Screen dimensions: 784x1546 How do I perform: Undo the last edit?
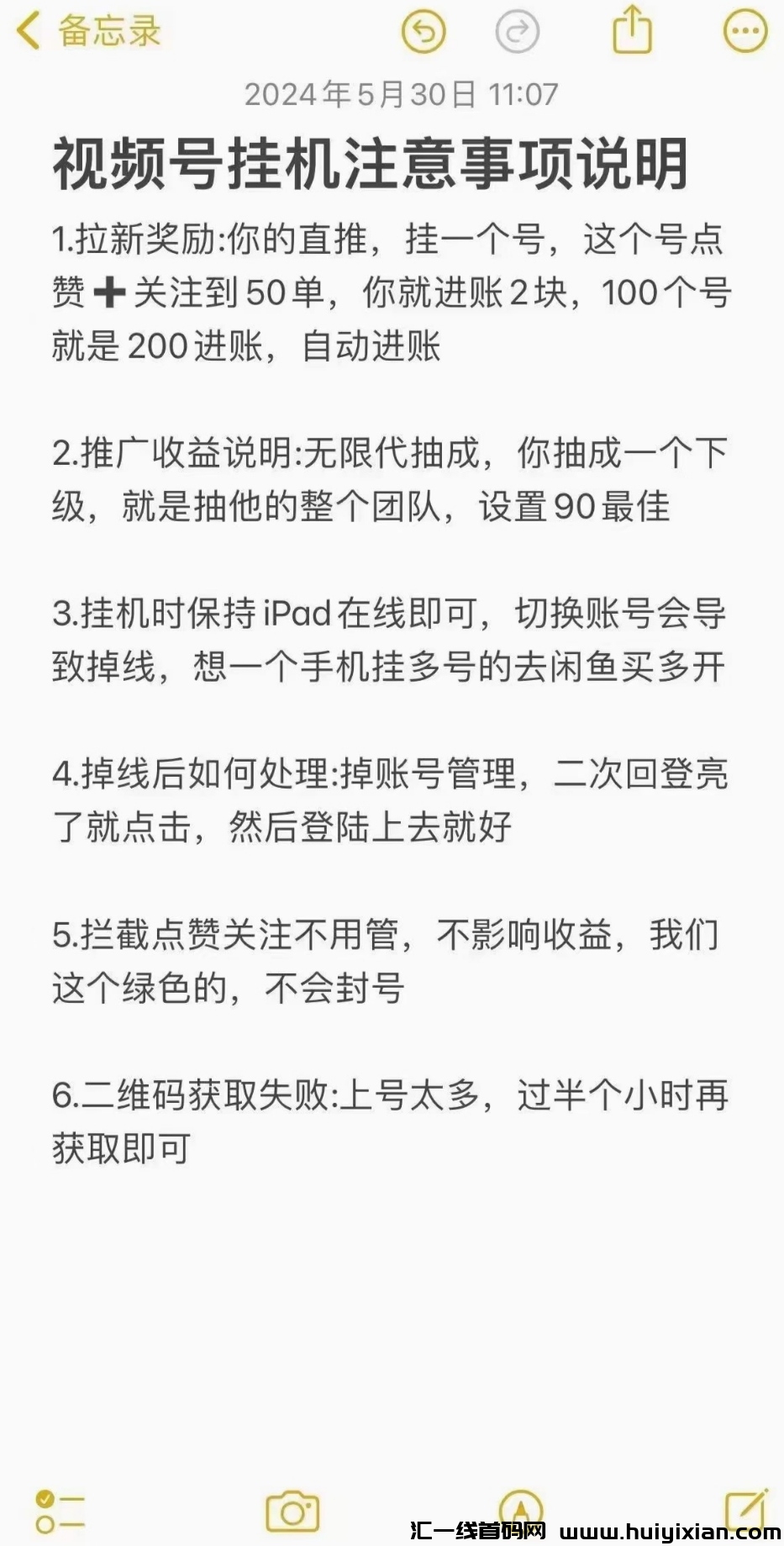pos(424,32)
